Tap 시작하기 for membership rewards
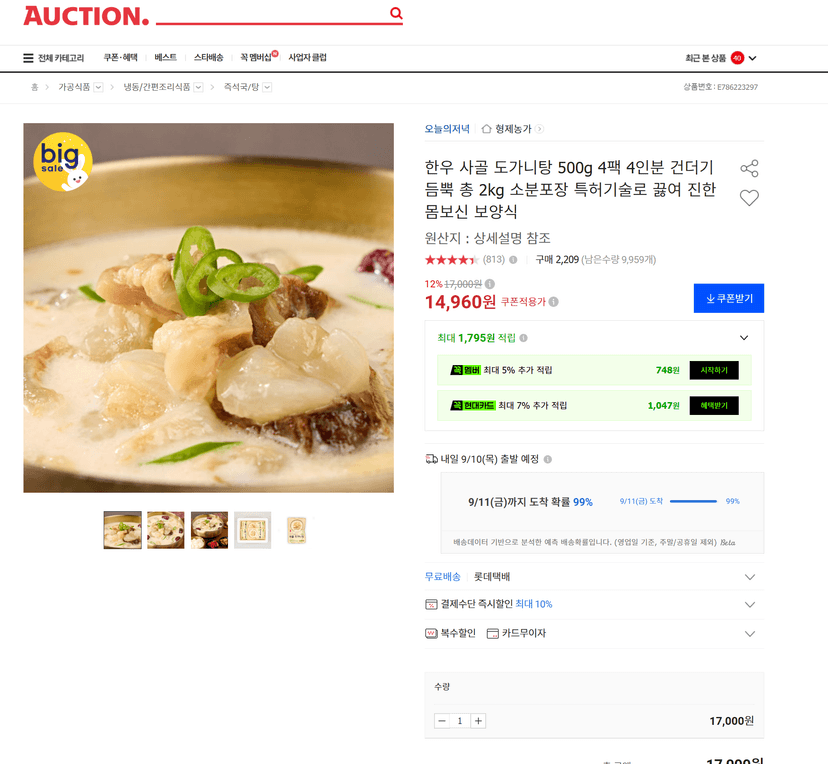Image resolution: width=828 pixels, height=764 pixels. point(714,370)
